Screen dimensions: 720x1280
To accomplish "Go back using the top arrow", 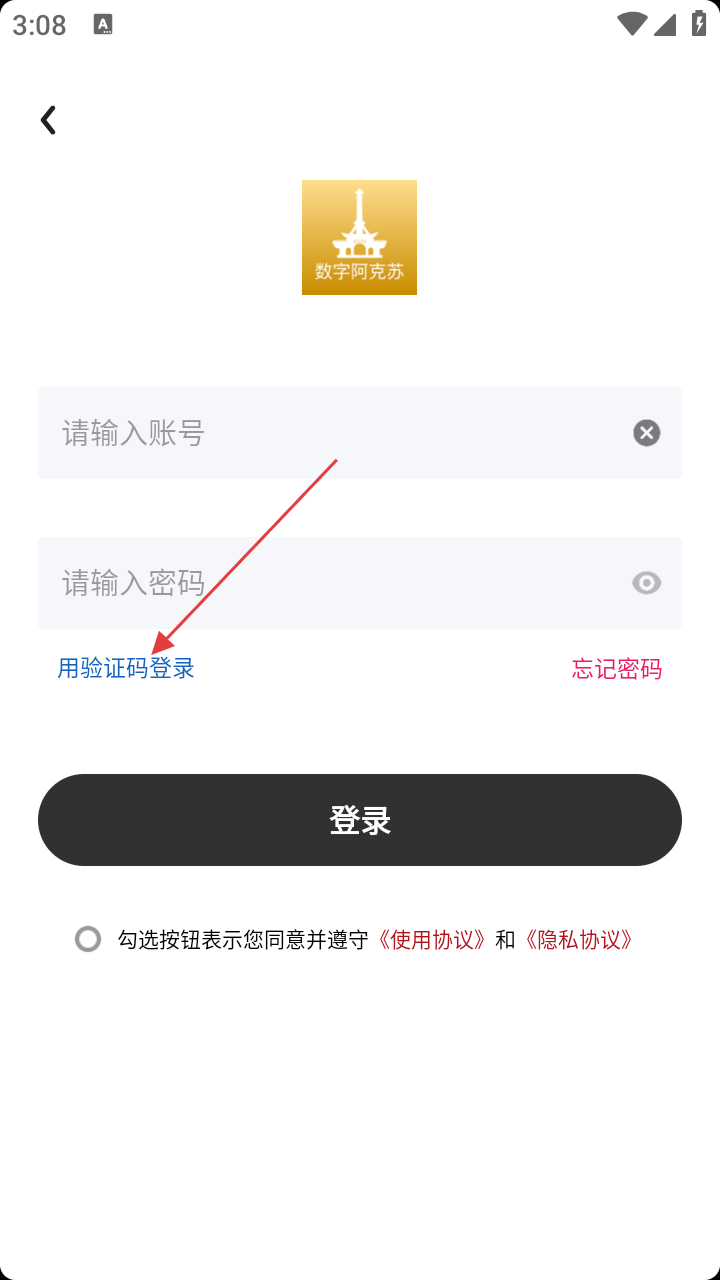I will pyautogui.click(x=48, y=120).
